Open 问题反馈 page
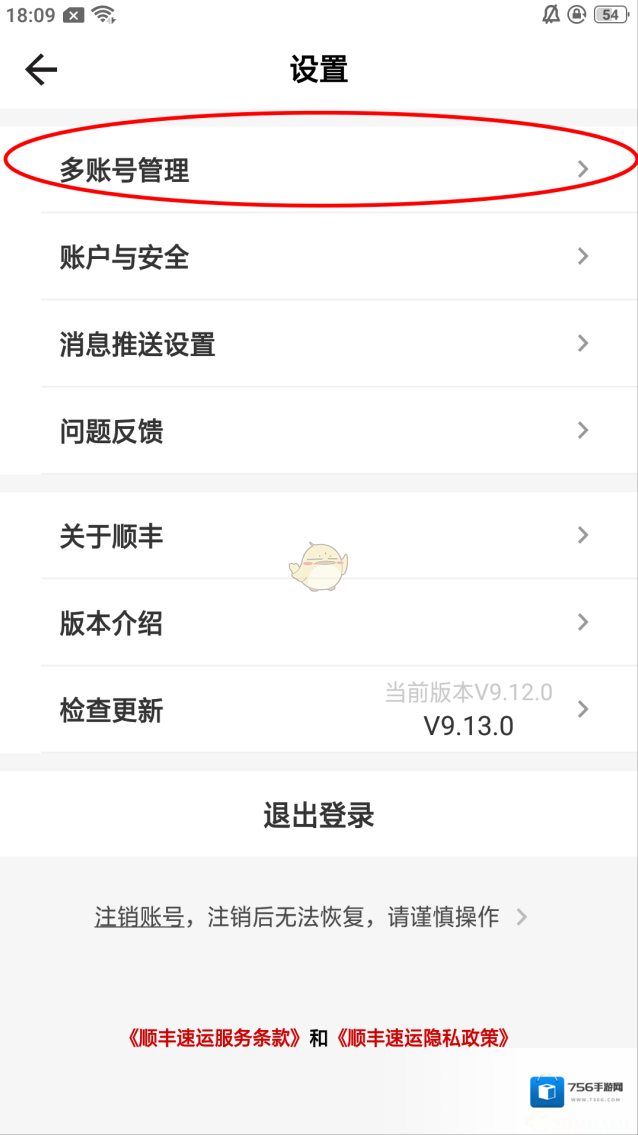The height and width of the screenshot is (1135, 638). 320,431
